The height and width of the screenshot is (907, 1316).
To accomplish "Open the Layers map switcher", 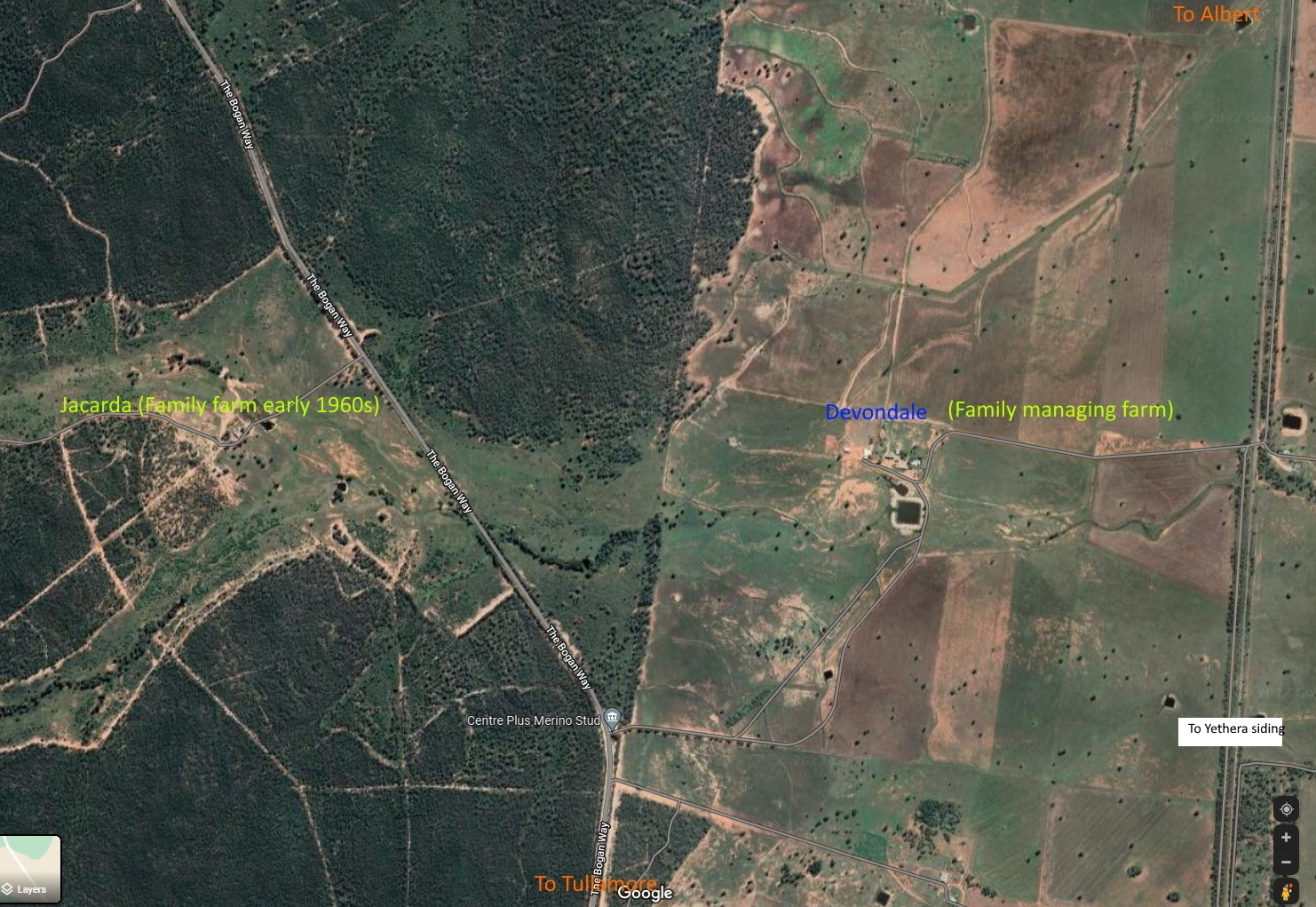I will pyautogui.click(x=30, y=869).
